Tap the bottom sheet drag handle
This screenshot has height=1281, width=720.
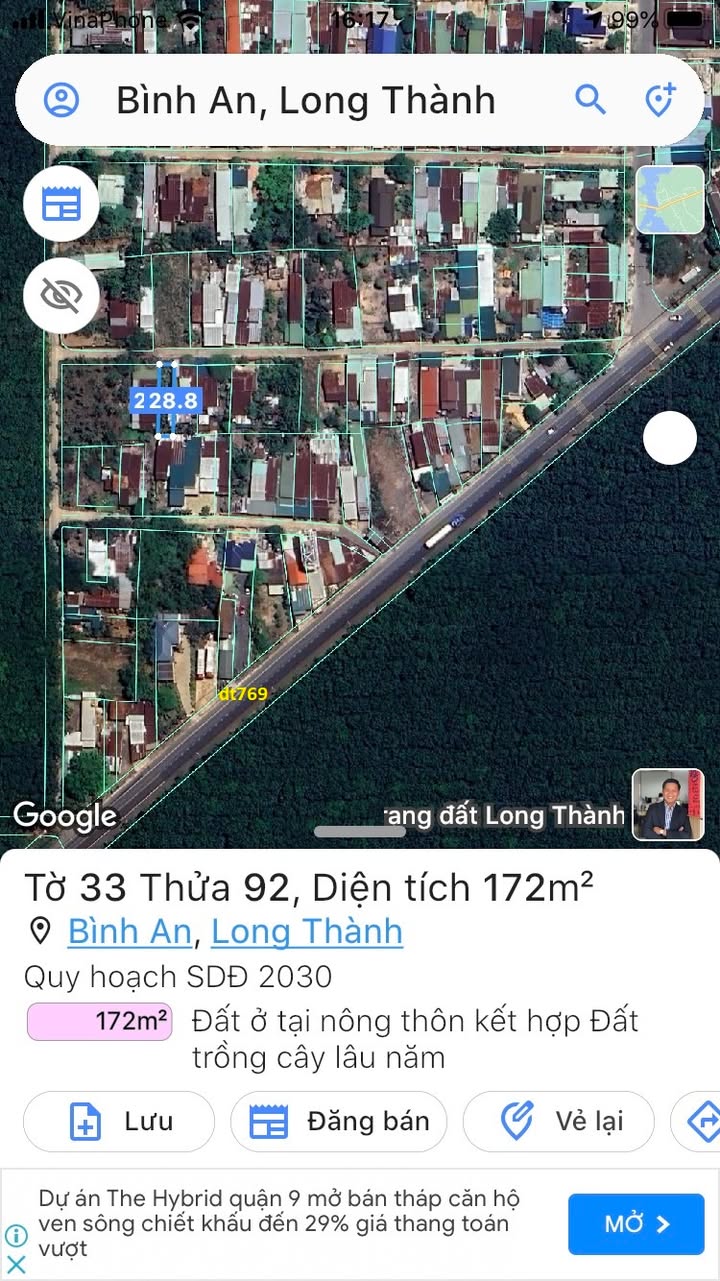click(360, 831)
